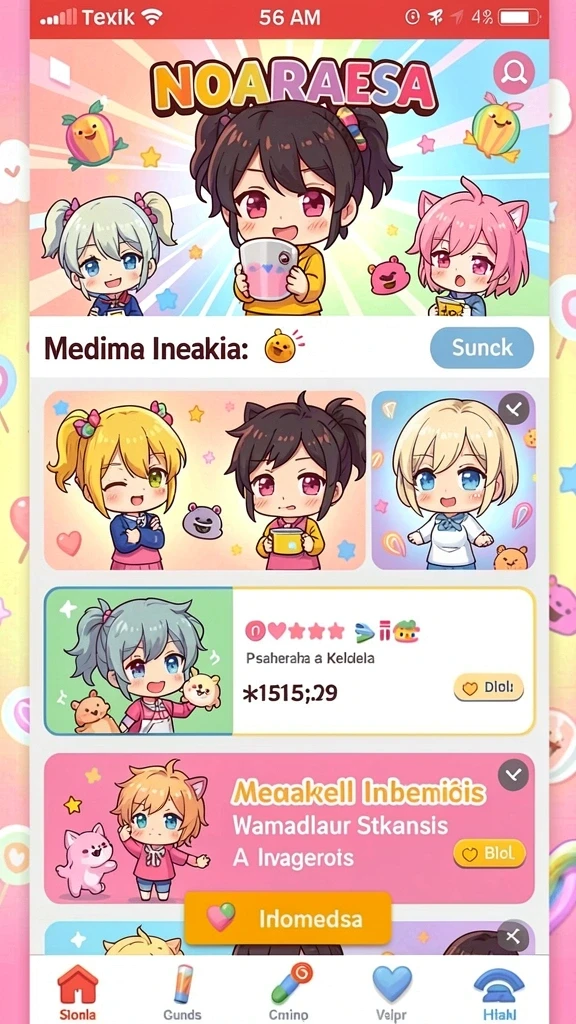Expand the chevron on Meaakell Inbemiois card
This screenshot has width=576, height=1024.
[x=513, y=775]
